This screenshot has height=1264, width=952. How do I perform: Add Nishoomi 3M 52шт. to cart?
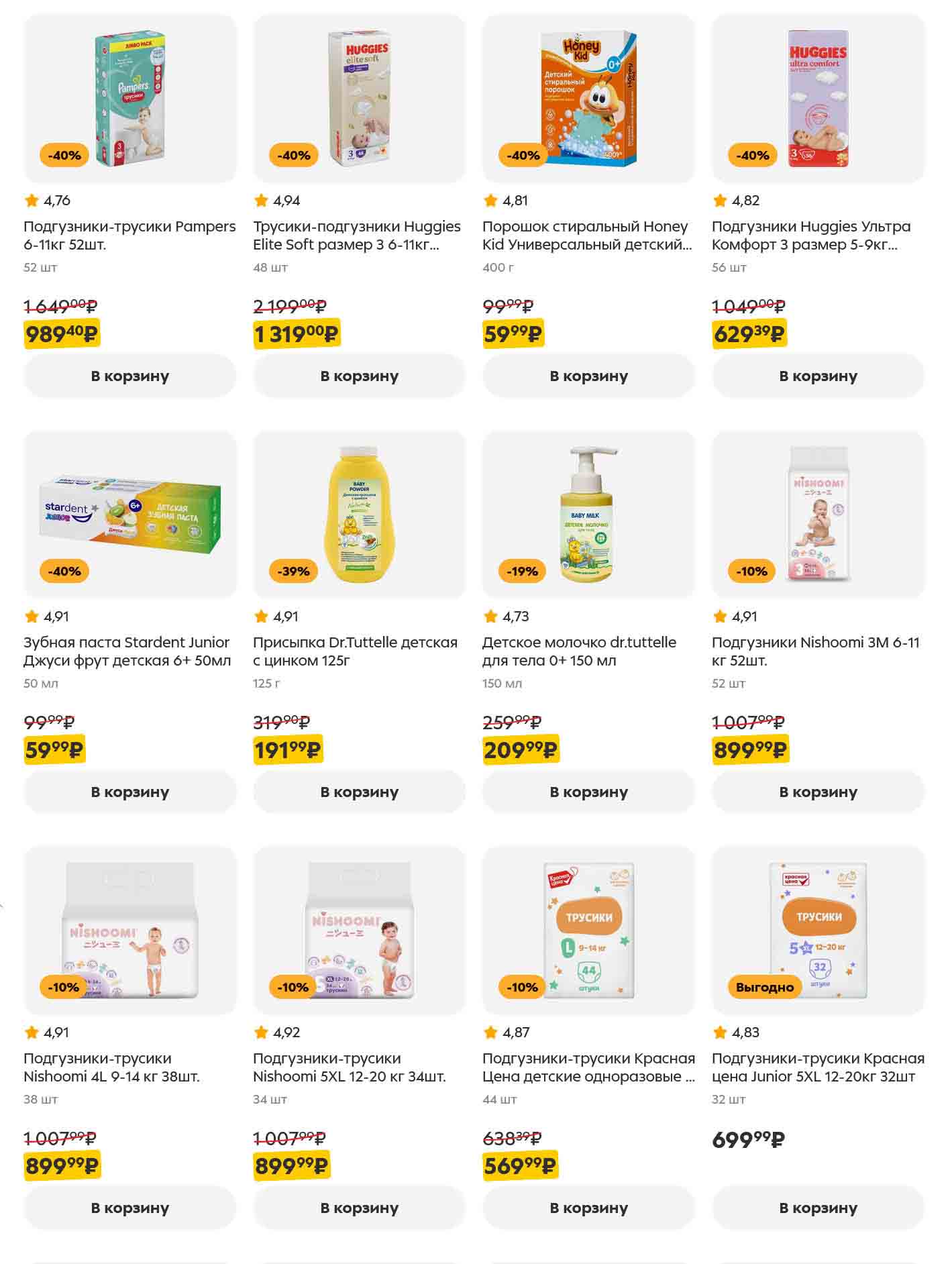(818, 792)
